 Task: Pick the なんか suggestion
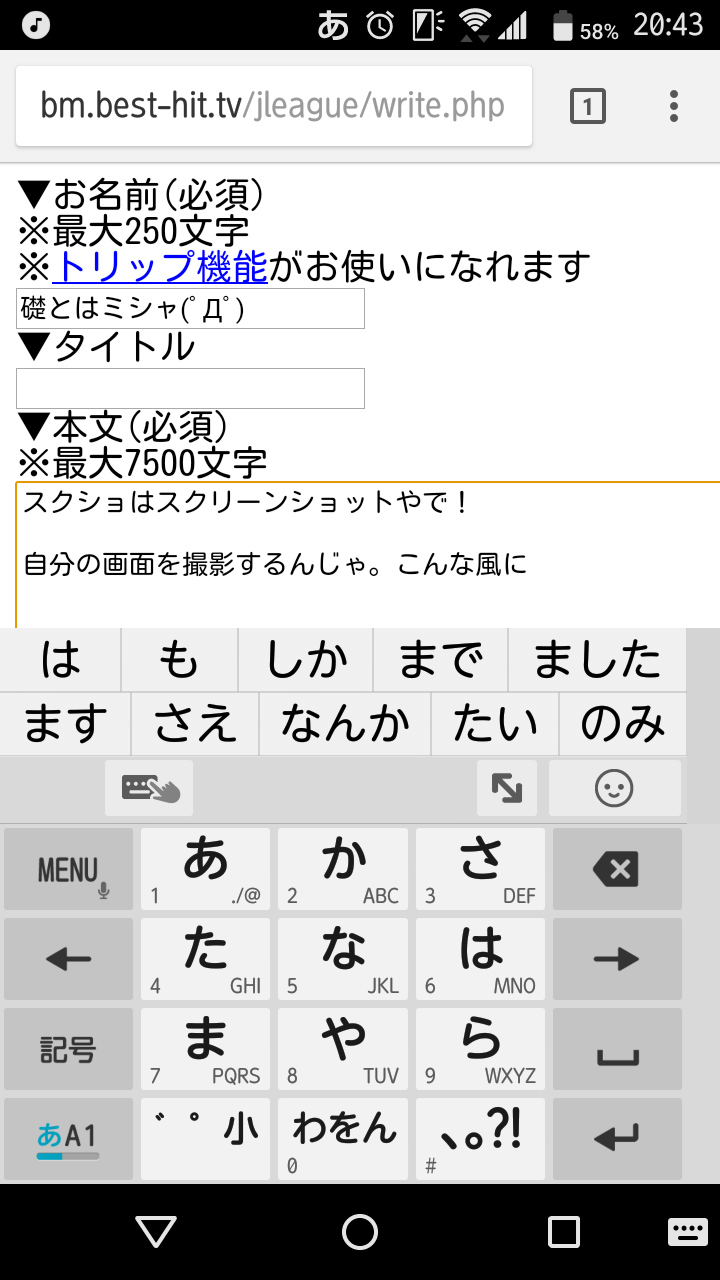(344, 724)
